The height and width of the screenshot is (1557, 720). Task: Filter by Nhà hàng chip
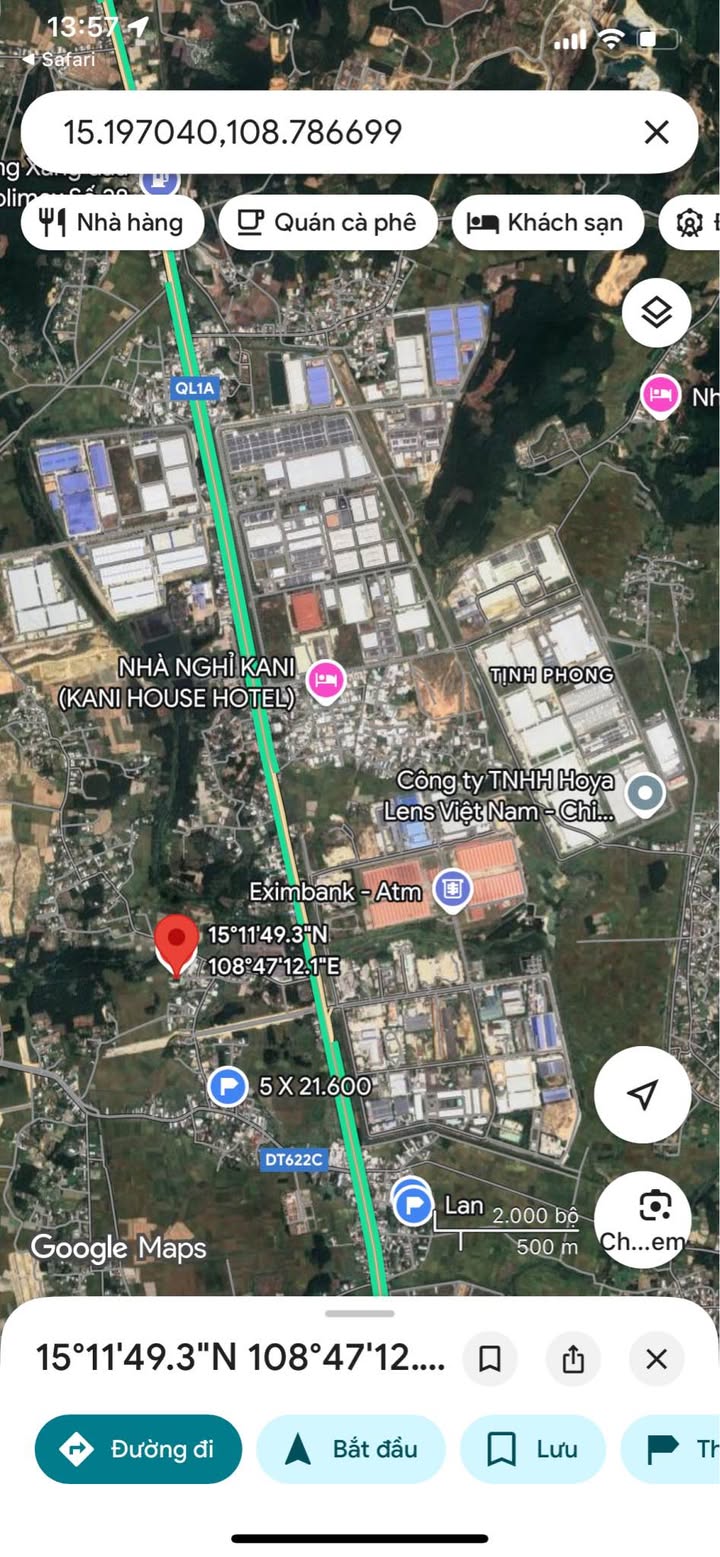click(112, 222)
